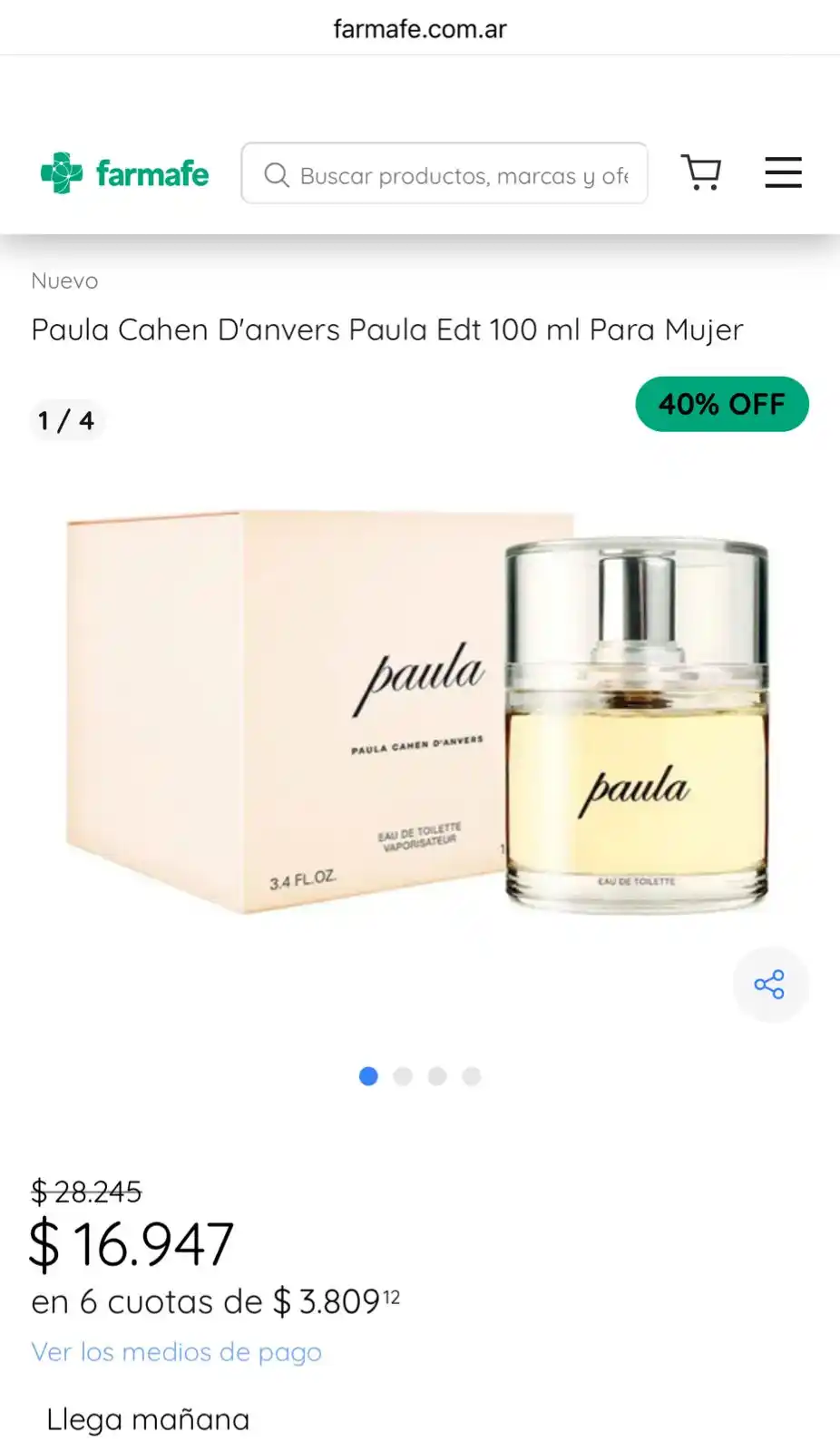Go to the farmafe home logo
840x1452 pixels.
(x=125, y=173)
